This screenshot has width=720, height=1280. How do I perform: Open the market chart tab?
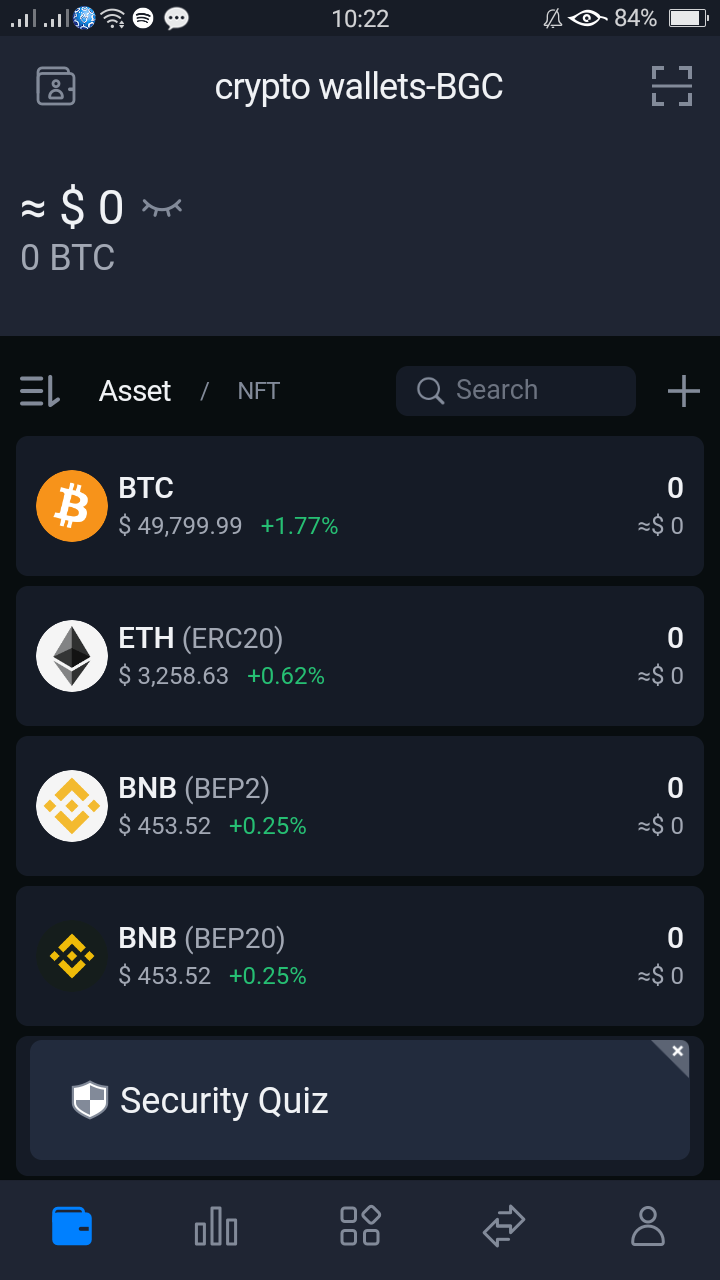(x=216, y=1226)
